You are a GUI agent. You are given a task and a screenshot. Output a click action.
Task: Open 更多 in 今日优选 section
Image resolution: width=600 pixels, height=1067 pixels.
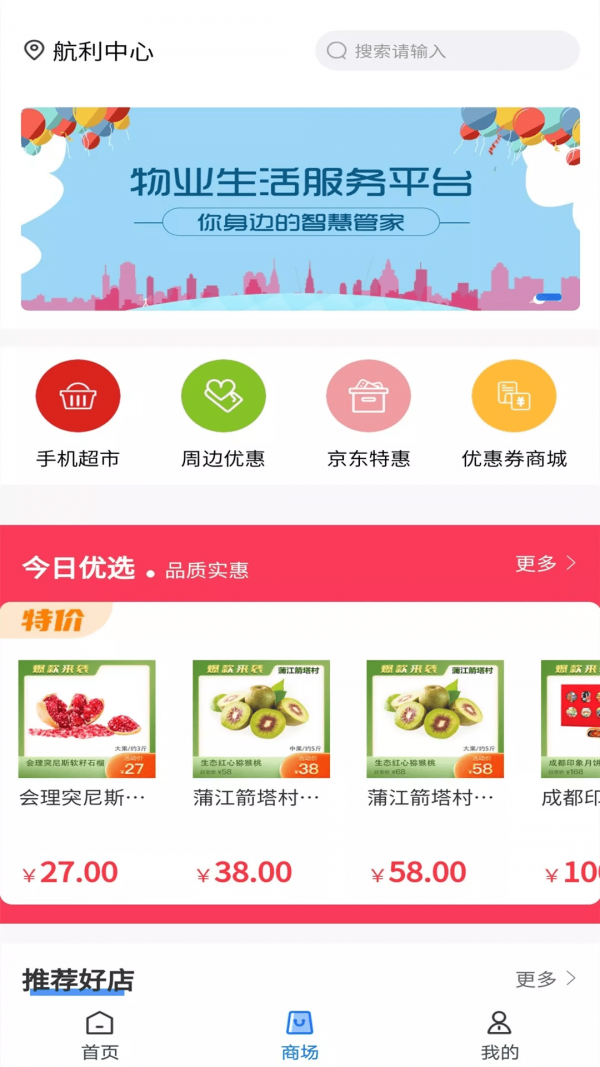[x=546, y=563]
